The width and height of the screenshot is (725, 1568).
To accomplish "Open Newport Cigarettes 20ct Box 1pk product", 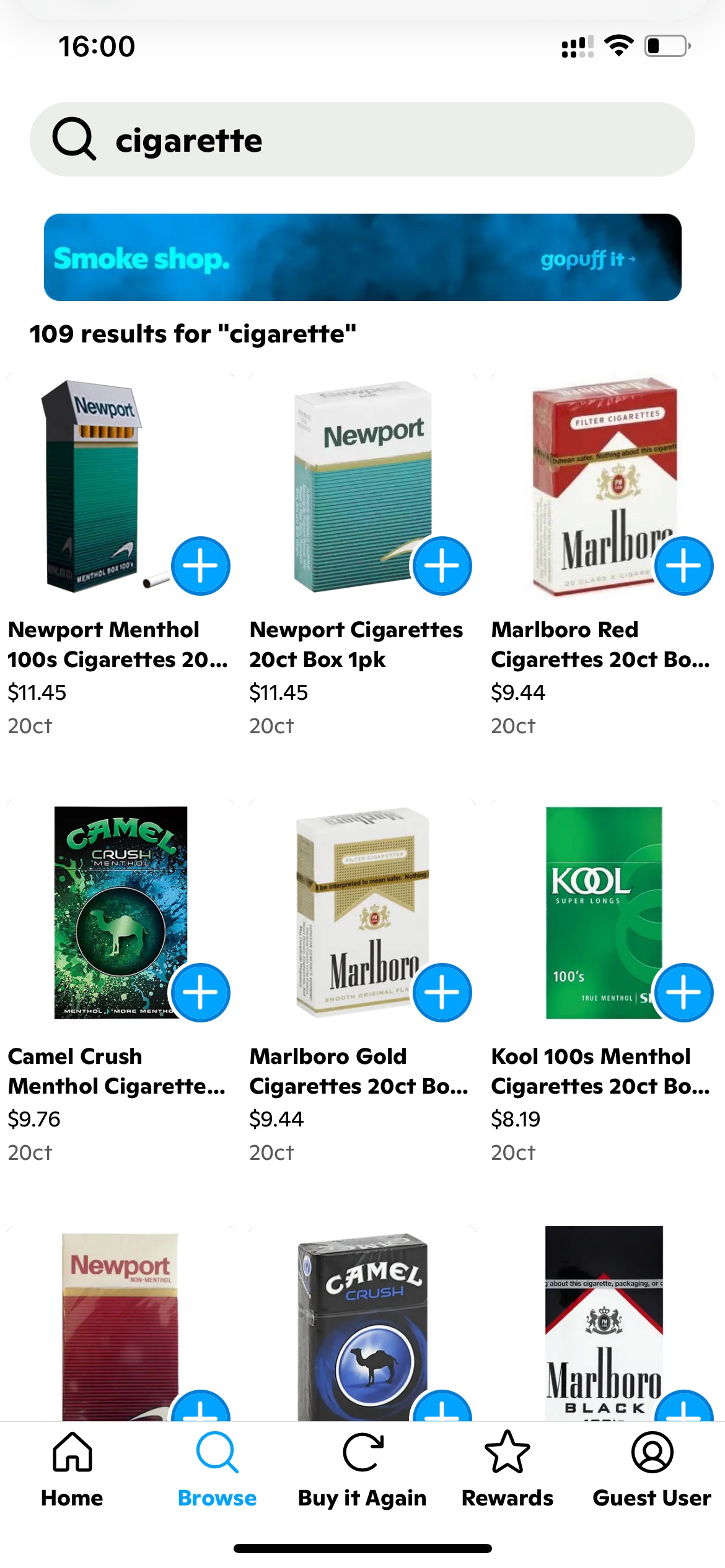I will click(x=356, y=645).
